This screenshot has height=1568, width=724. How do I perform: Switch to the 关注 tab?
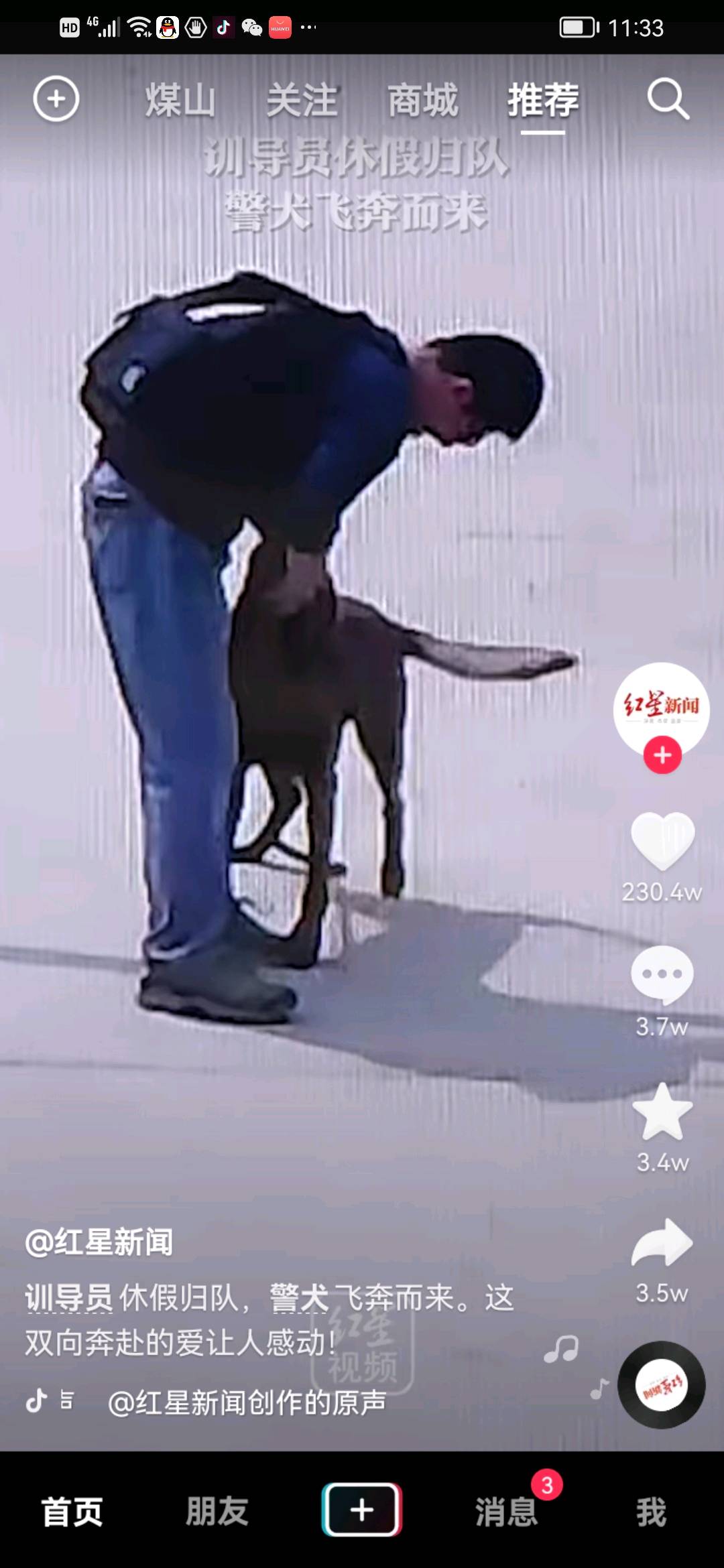[x=302, y=101]
